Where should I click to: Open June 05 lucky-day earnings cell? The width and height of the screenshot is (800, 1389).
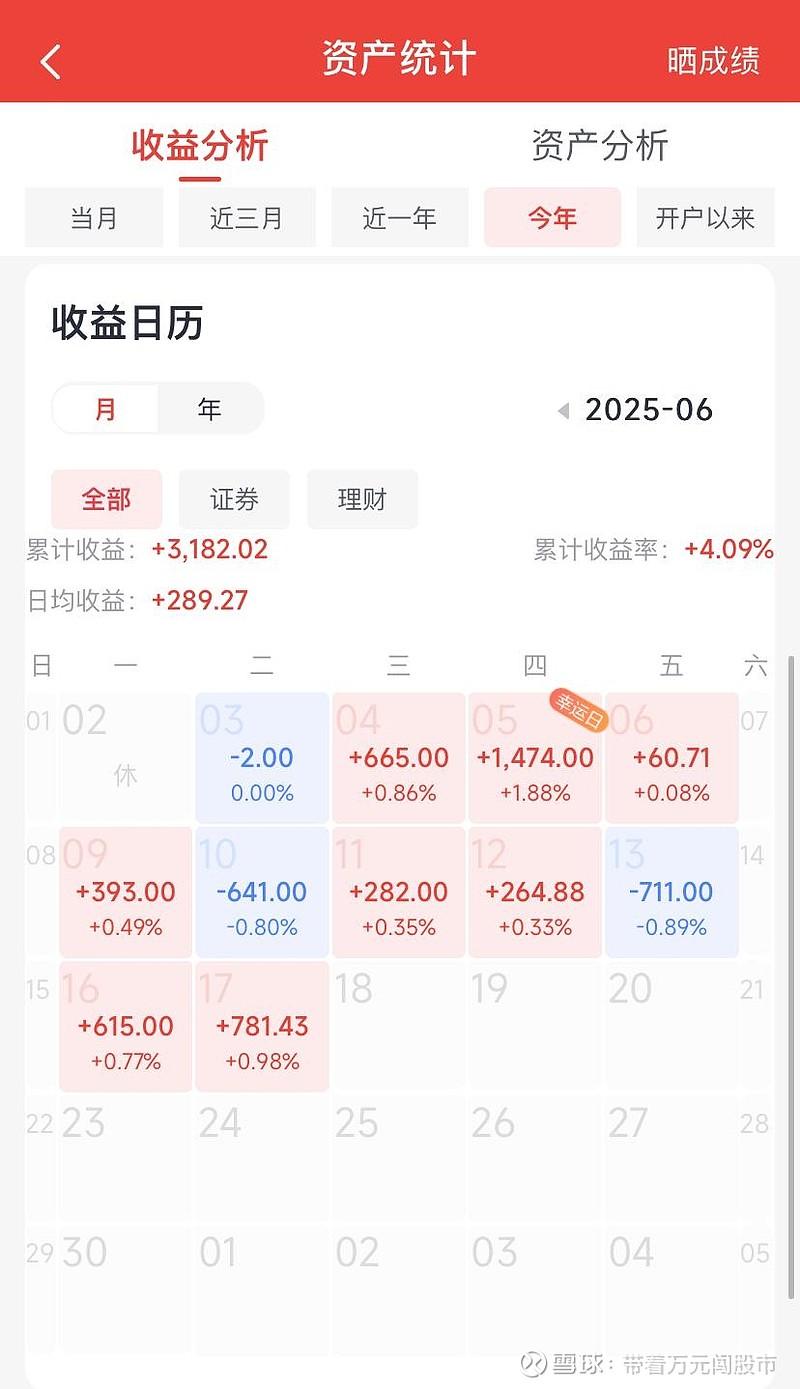(x=535, y=757)
